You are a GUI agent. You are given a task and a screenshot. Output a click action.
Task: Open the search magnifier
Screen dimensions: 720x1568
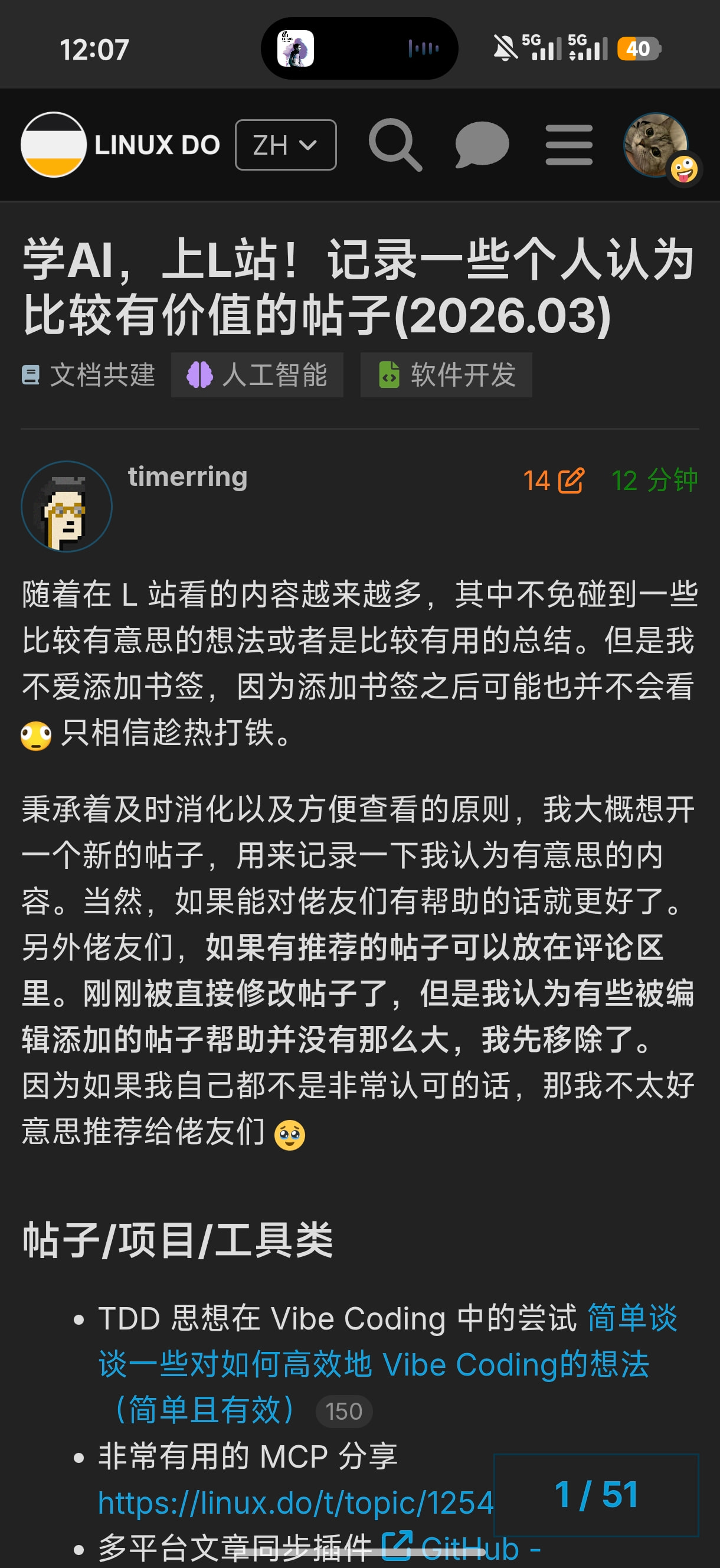(395, 145)
